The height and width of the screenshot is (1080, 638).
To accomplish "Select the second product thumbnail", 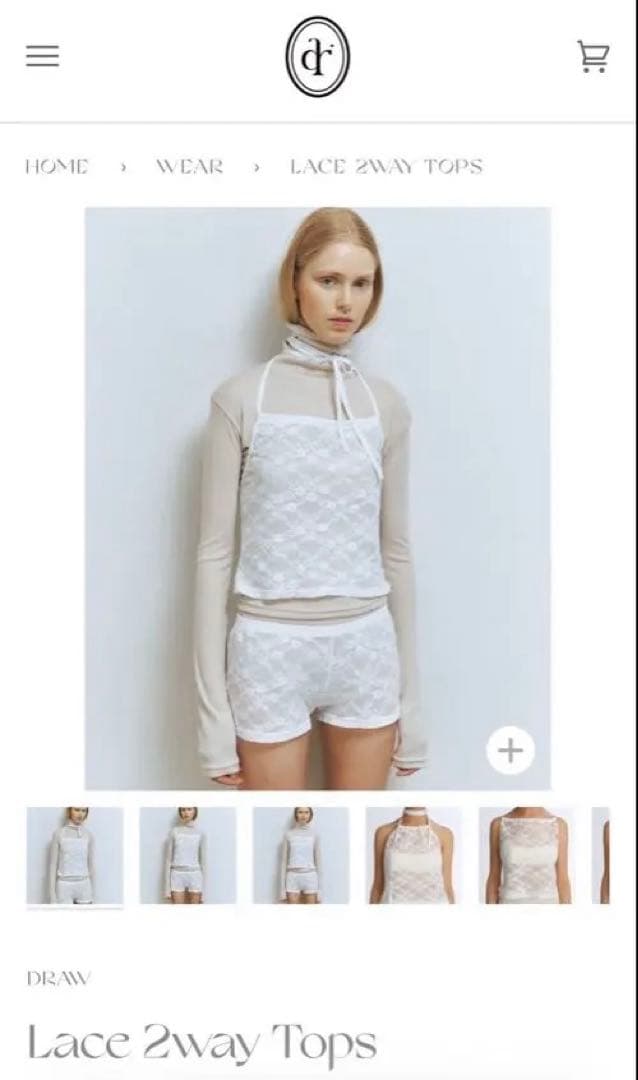I will [188, 856].
